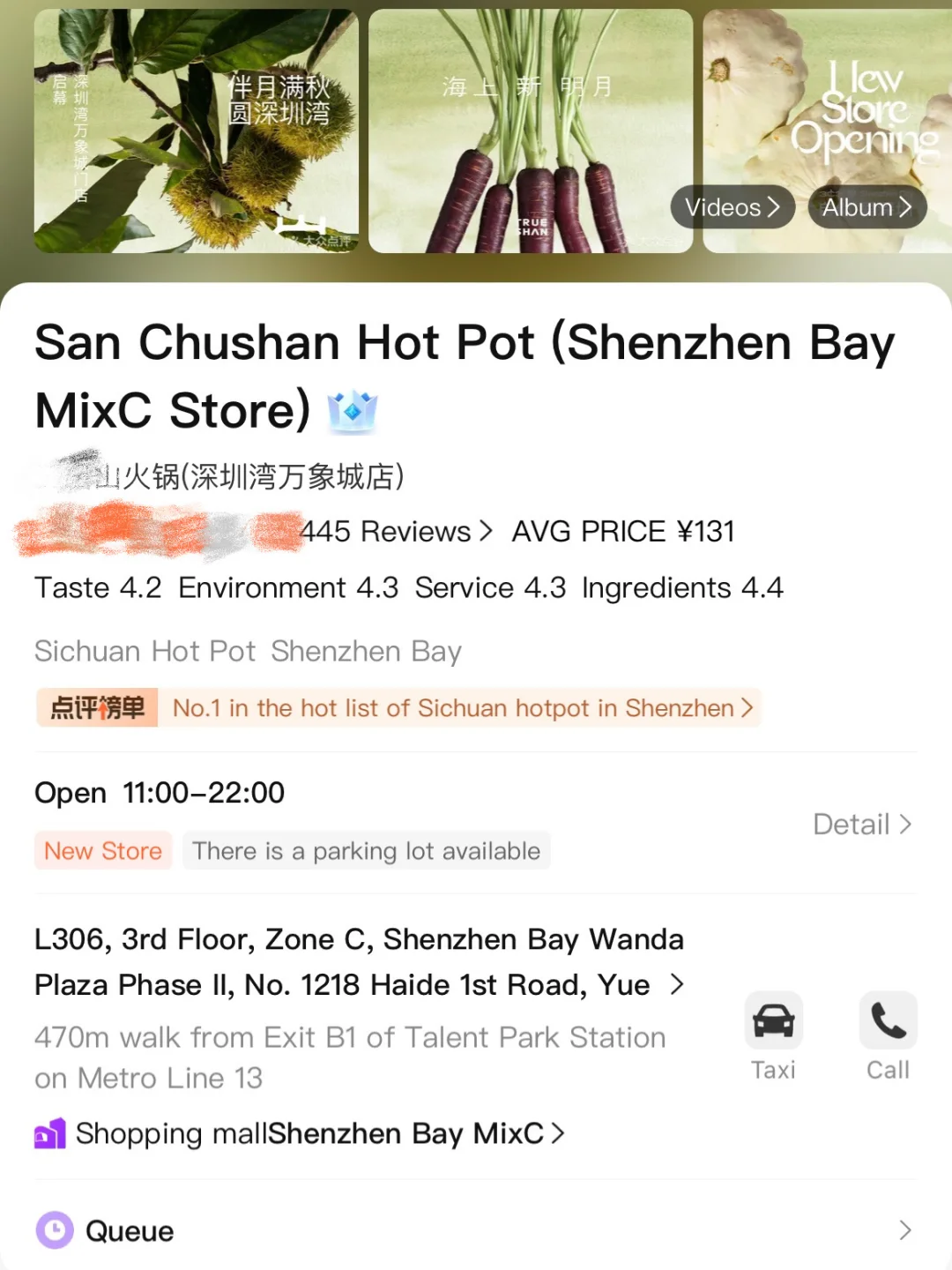This screenshot has width=952, height=1270.
Task: View the 445 Reviews
Action: tap(396, 532)
